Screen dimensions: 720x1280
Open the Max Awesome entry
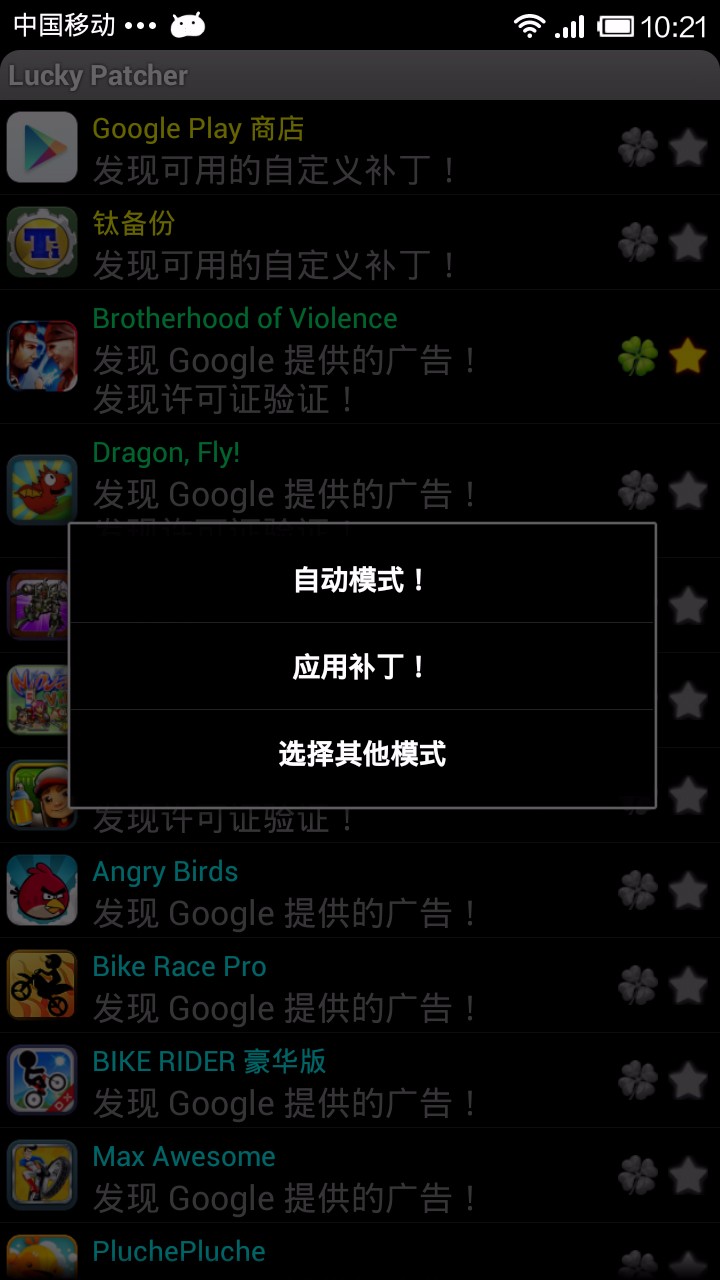(300, 1176)
